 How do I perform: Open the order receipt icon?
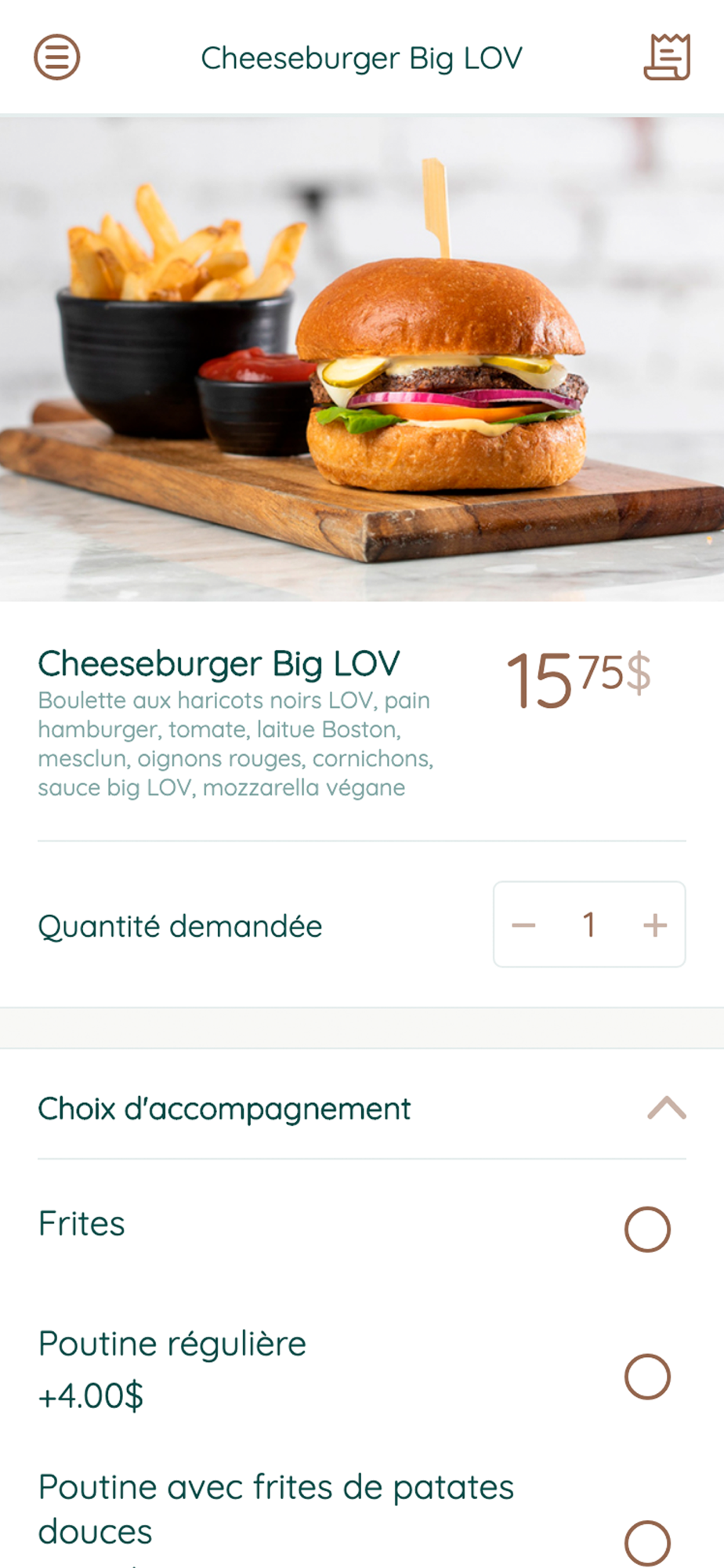(x=667, y=57)
